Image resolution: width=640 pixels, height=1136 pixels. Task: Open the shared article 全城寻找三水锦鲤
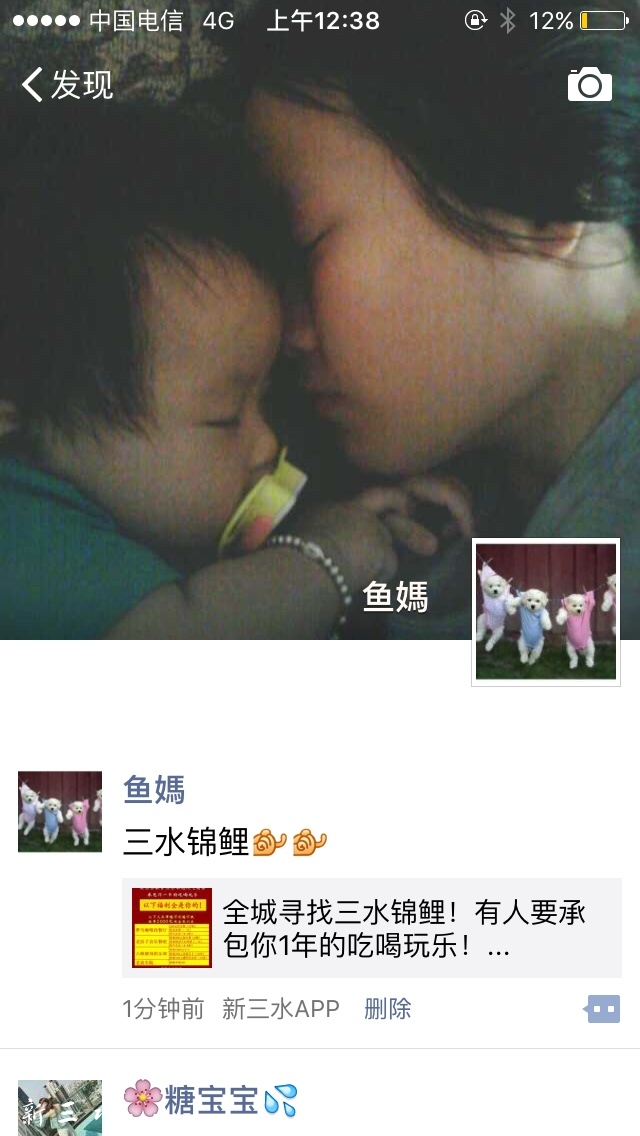click(x=372, y=928)
